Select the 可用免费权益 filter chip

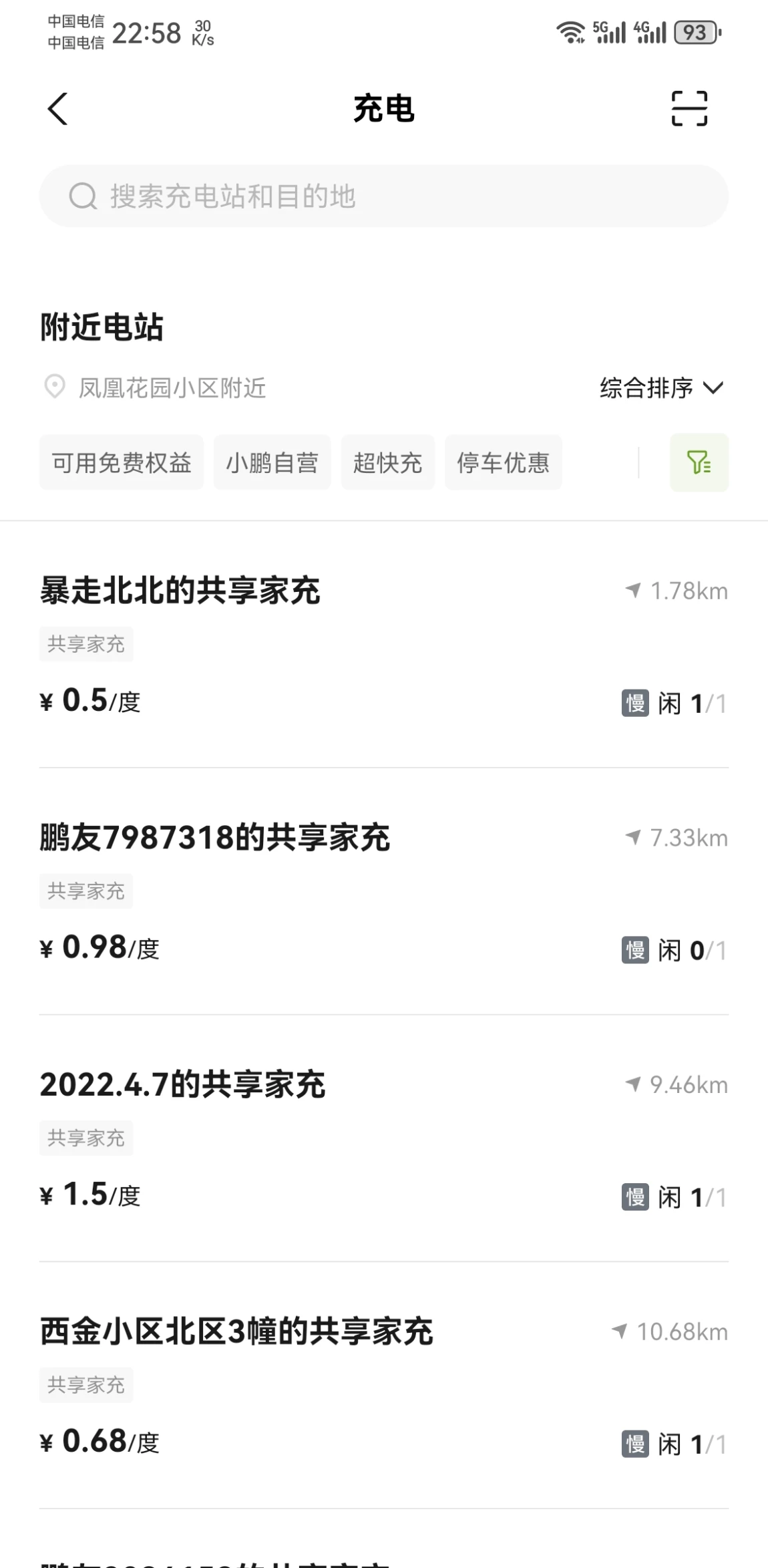(x=122, y=463)
